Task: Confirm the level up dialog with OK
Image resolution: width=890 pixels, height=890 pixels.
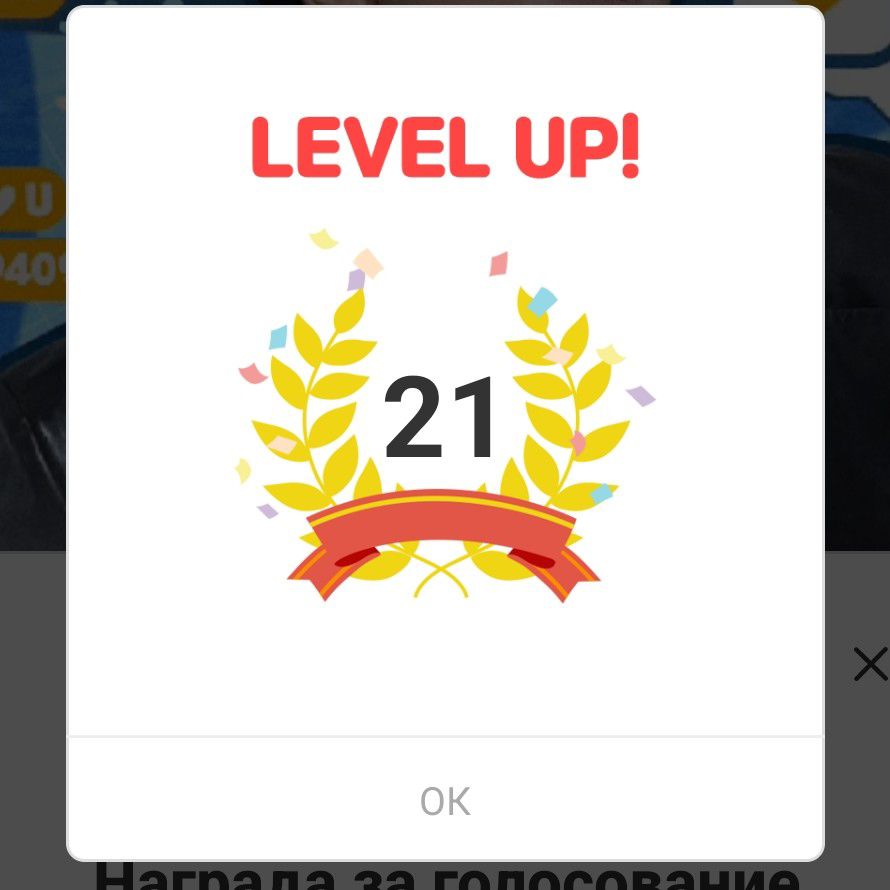Action: coord(445,801)
